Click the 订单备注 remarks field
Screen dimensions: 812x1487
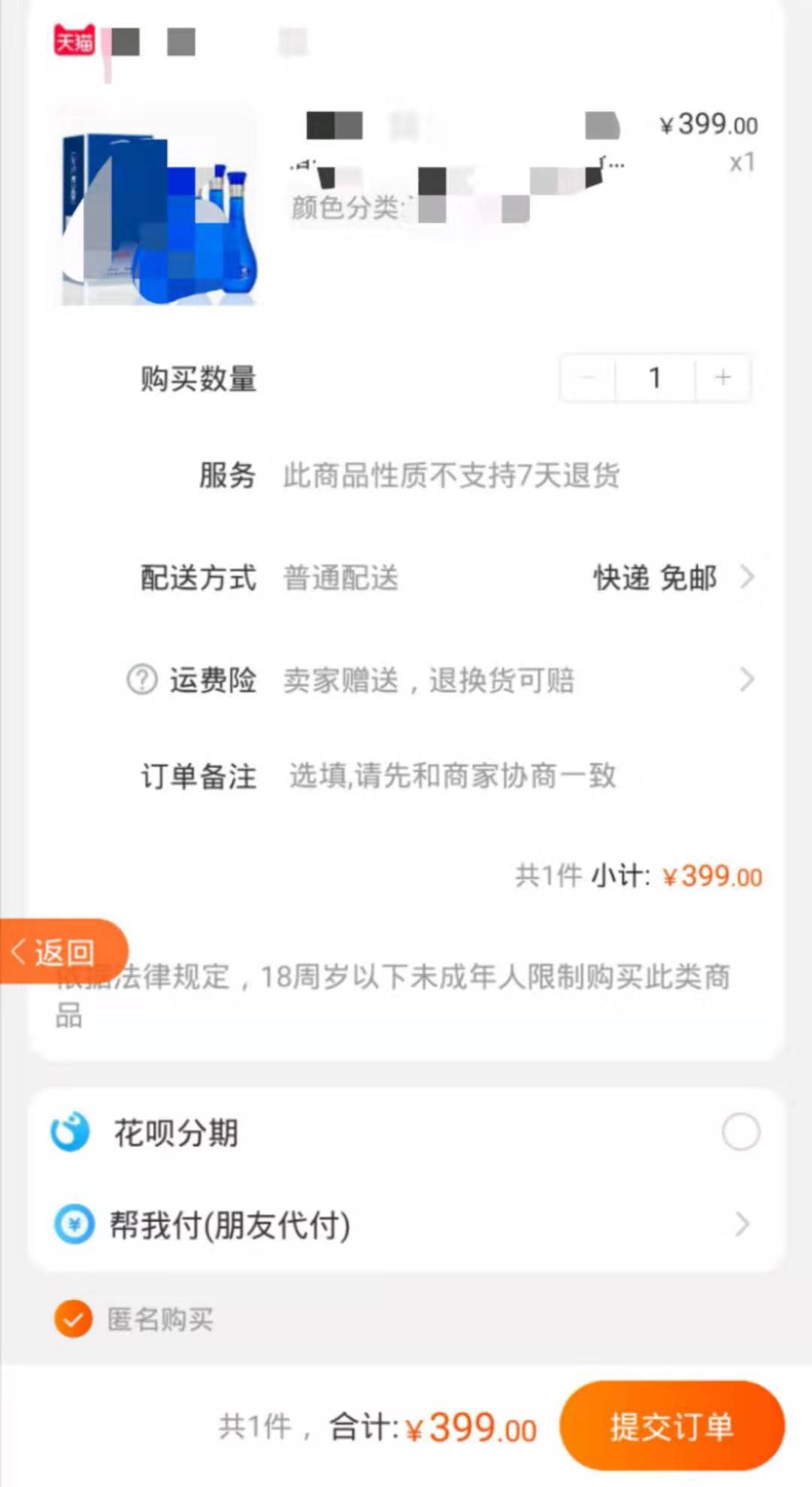[x=450, y=776]
